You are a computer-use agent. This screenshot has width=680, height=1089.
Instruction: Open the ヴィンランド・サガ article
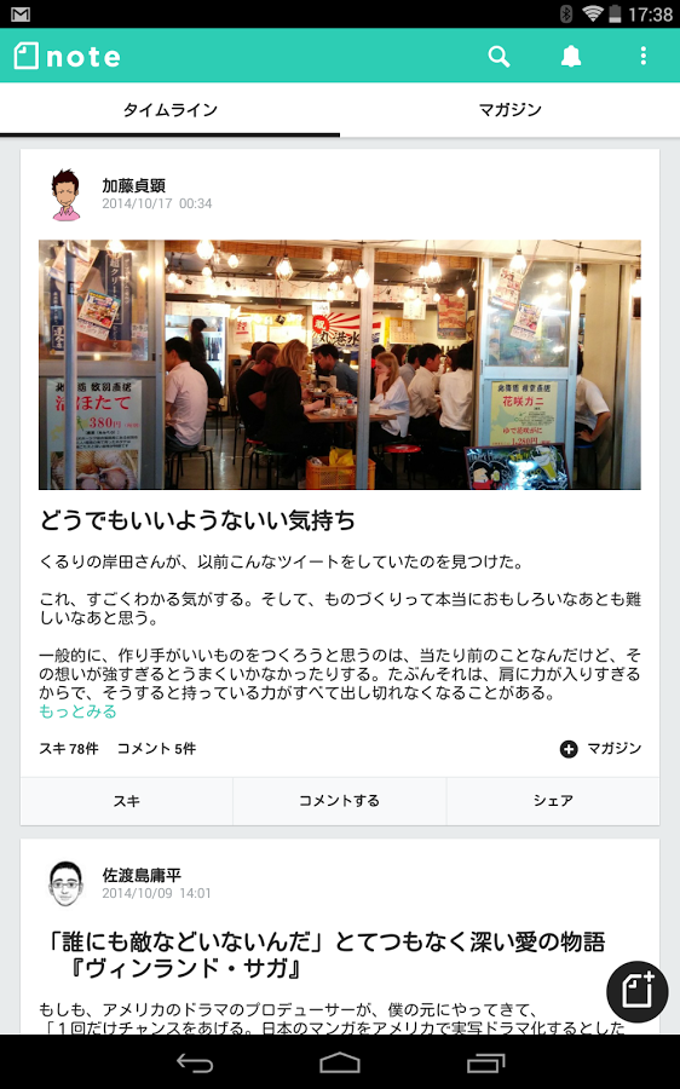[327, 955]
